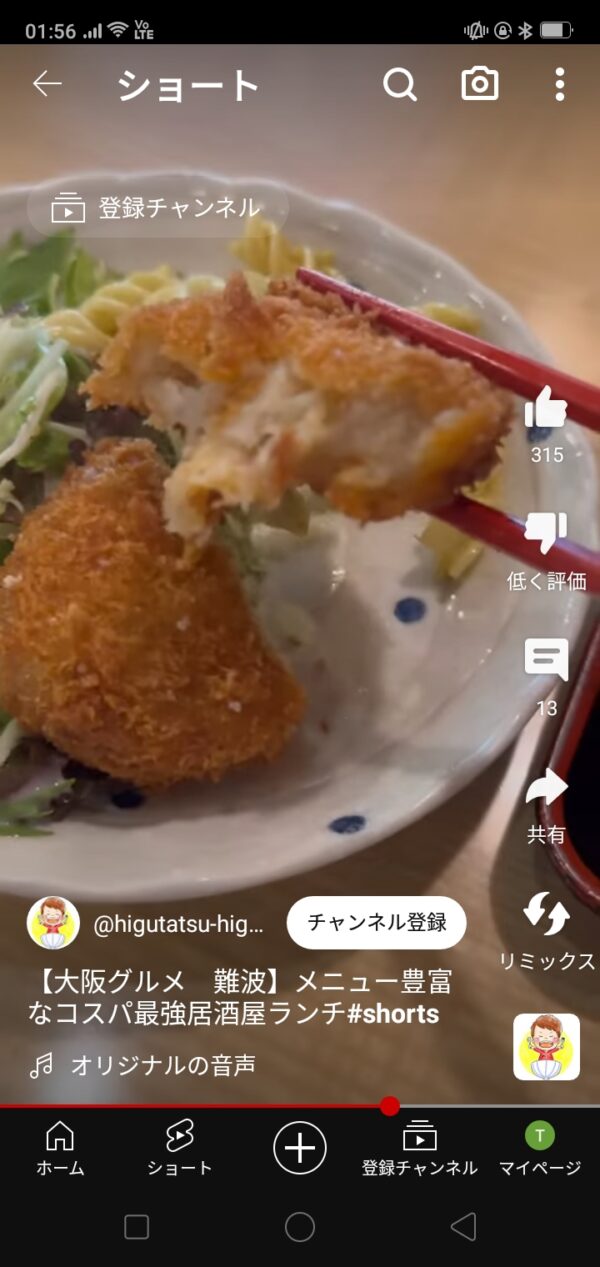
Task: Tap the system home circle button
Action: click(x=299, y=1227)
